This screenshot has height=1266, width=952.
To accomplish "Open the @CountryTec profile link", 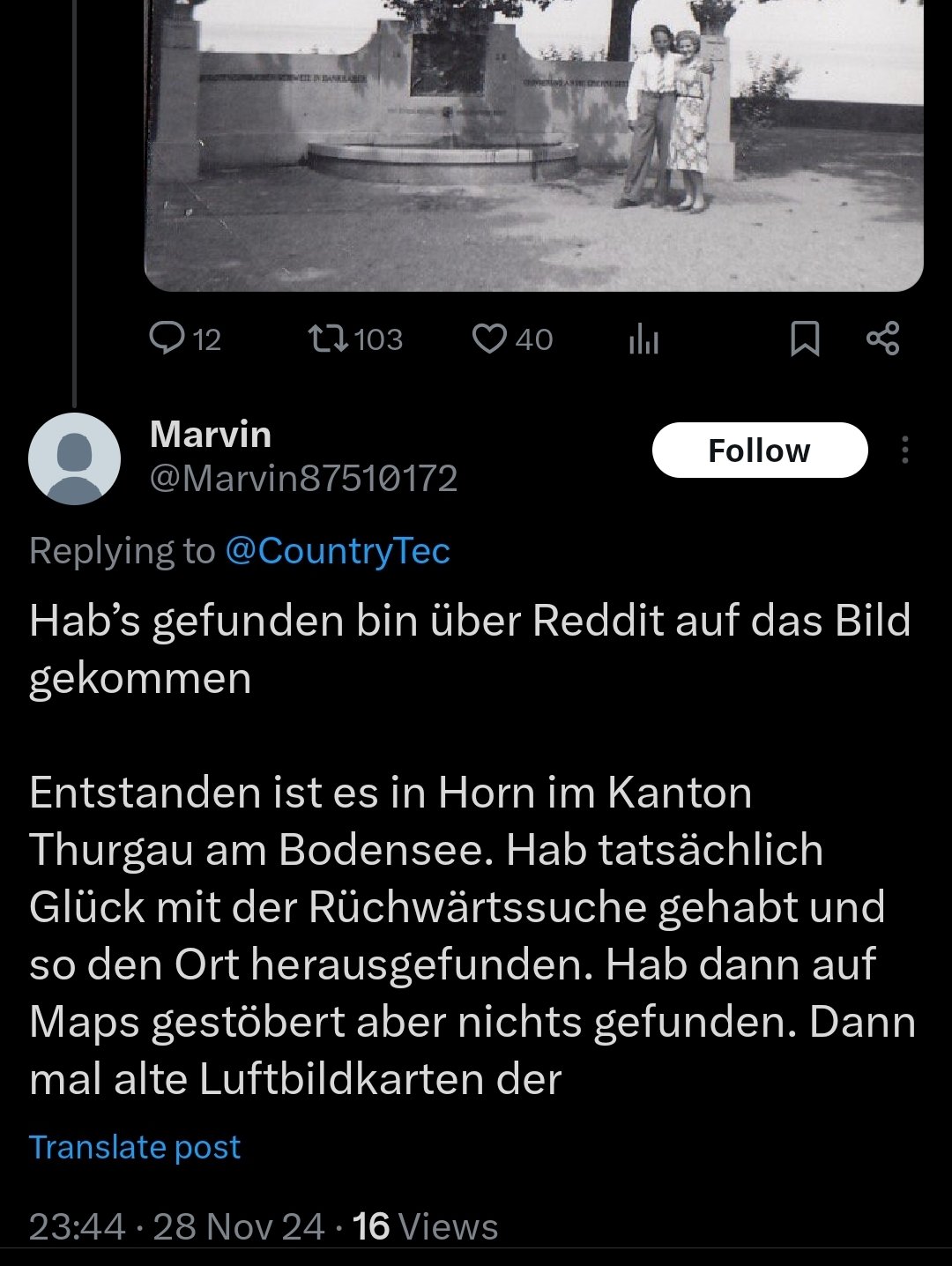I will click(x=337, y=551).
